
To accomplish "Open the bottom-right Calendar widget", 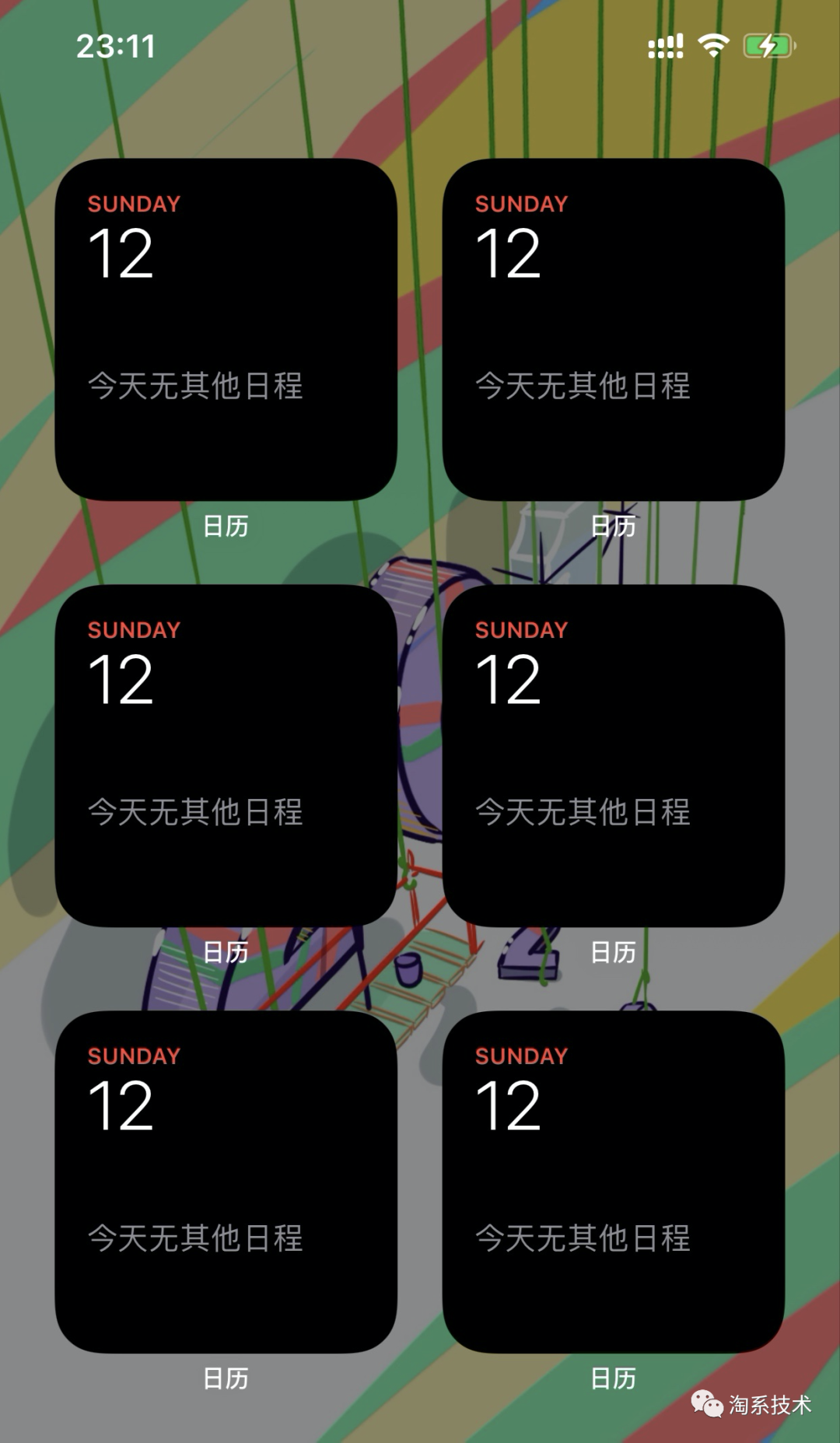I will pyautogui.click(x=613, y=1182).
